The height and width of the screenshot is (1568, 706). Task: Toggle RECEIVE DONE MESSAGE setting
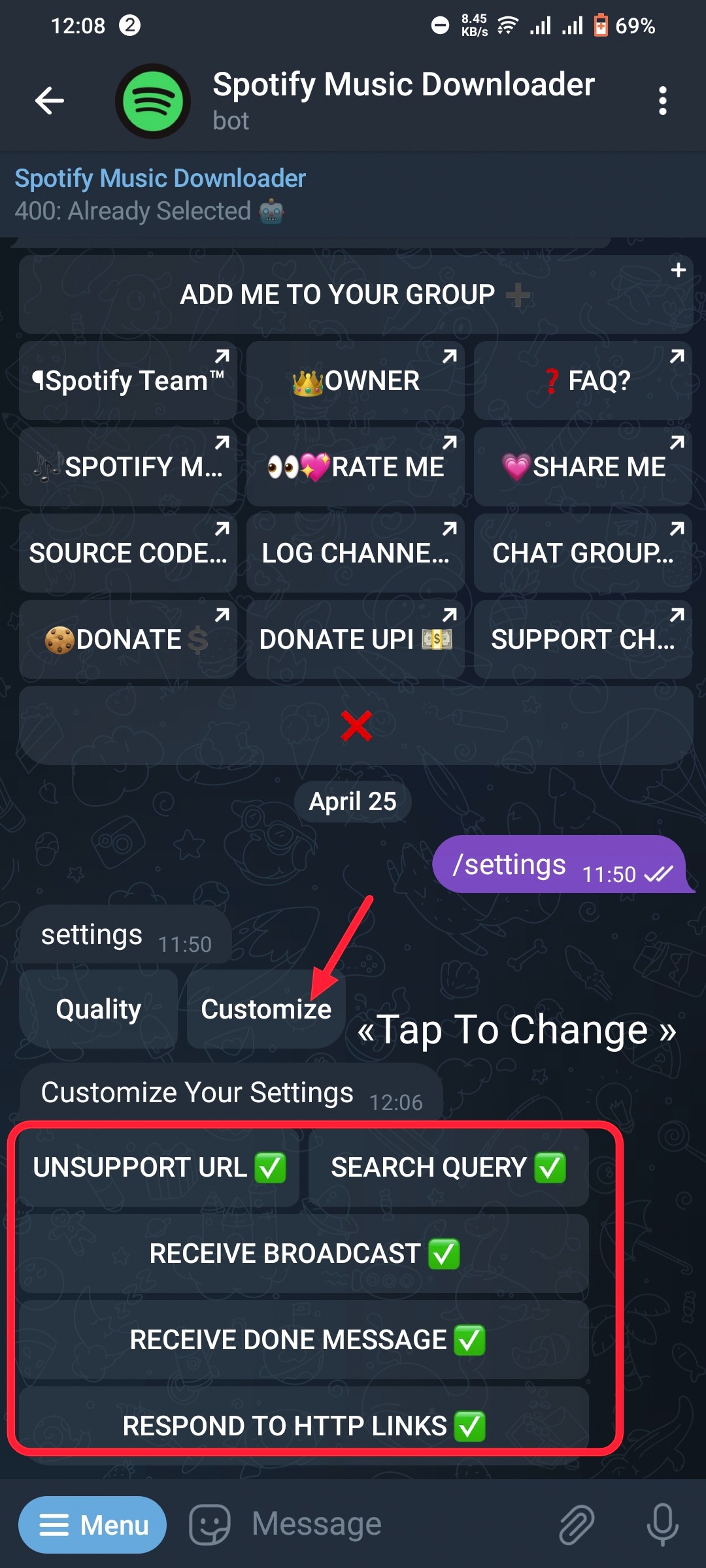304,1340
